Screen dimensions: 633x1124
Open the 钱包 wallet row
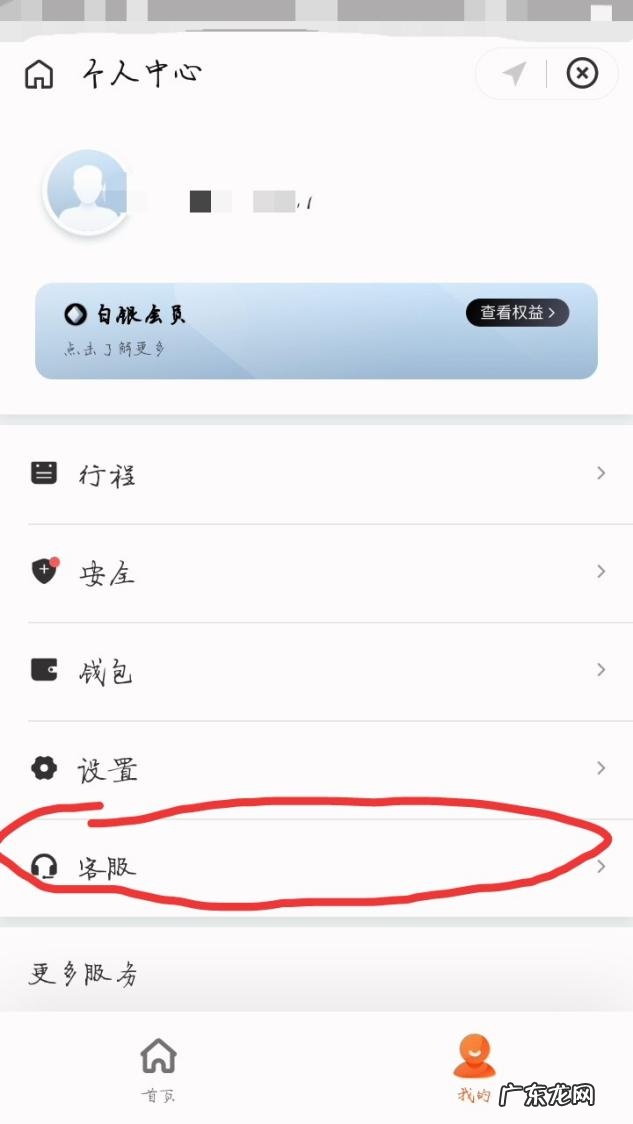(x=316, y=671)
